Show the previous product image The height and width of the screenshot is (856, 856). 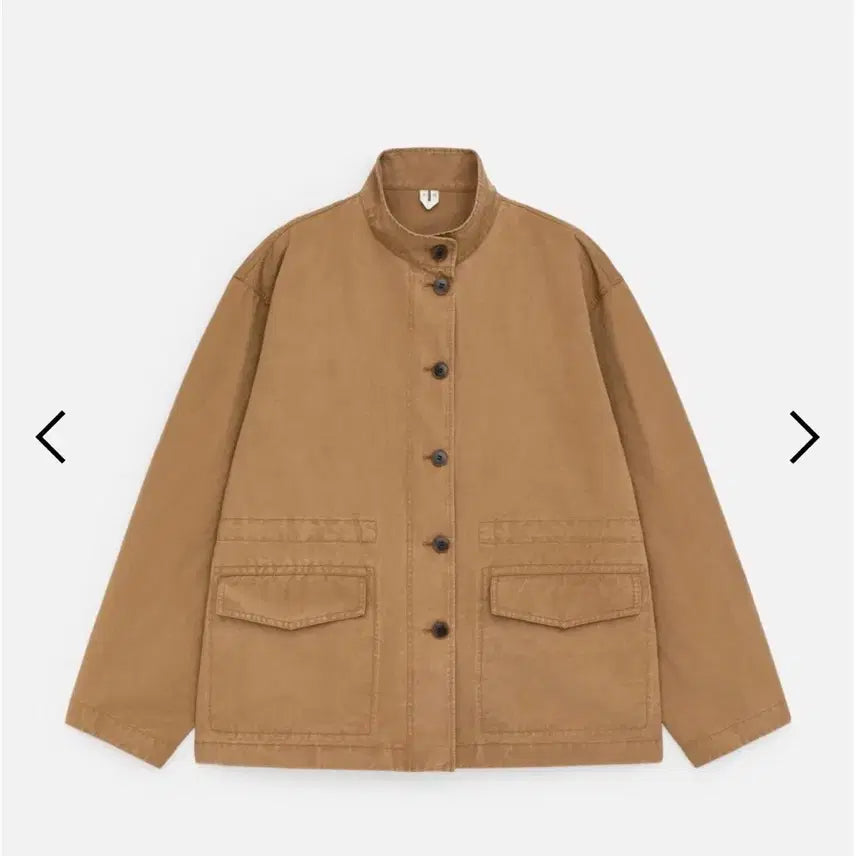click(51, 437)
